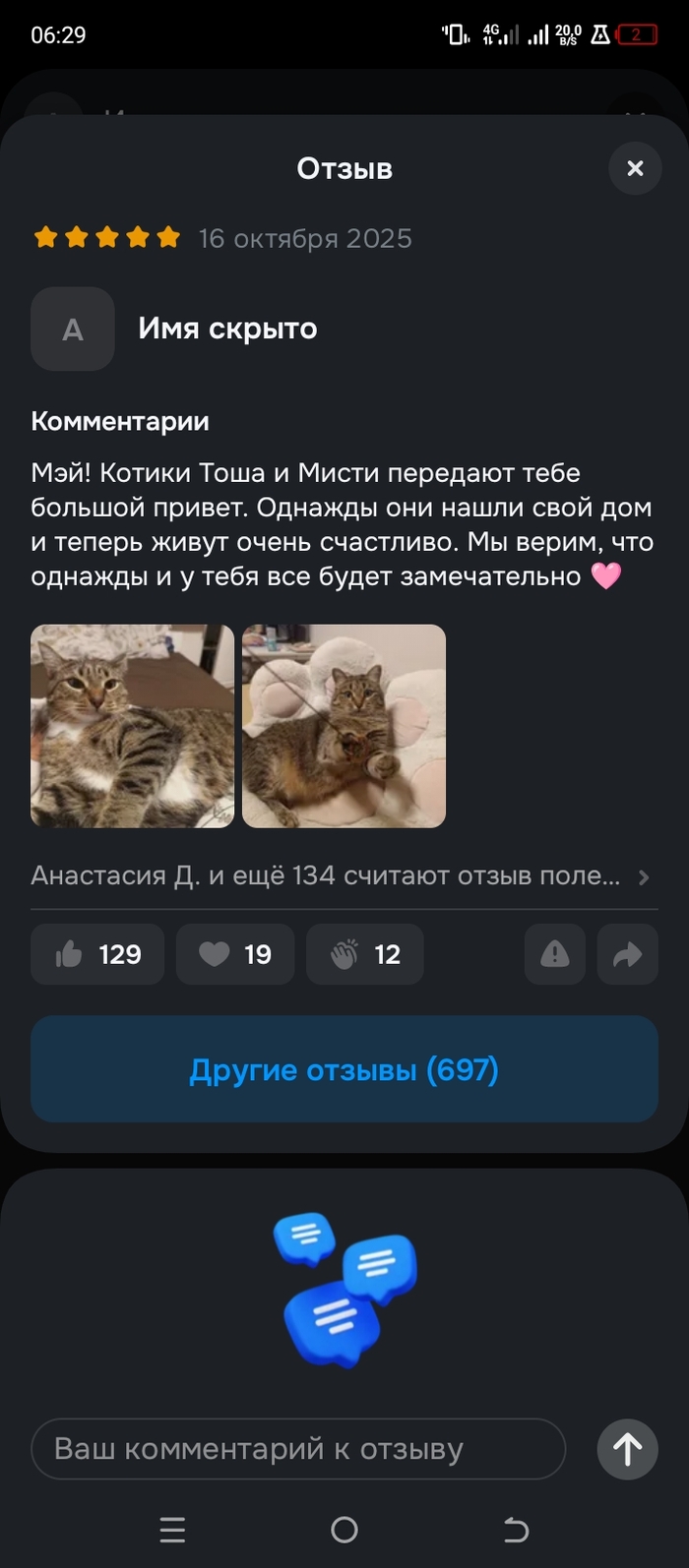This screenshot has height=1568, width=689.
Task: Focus the Ваш комментарий к отзыву field
Action: pos(298,1449)
